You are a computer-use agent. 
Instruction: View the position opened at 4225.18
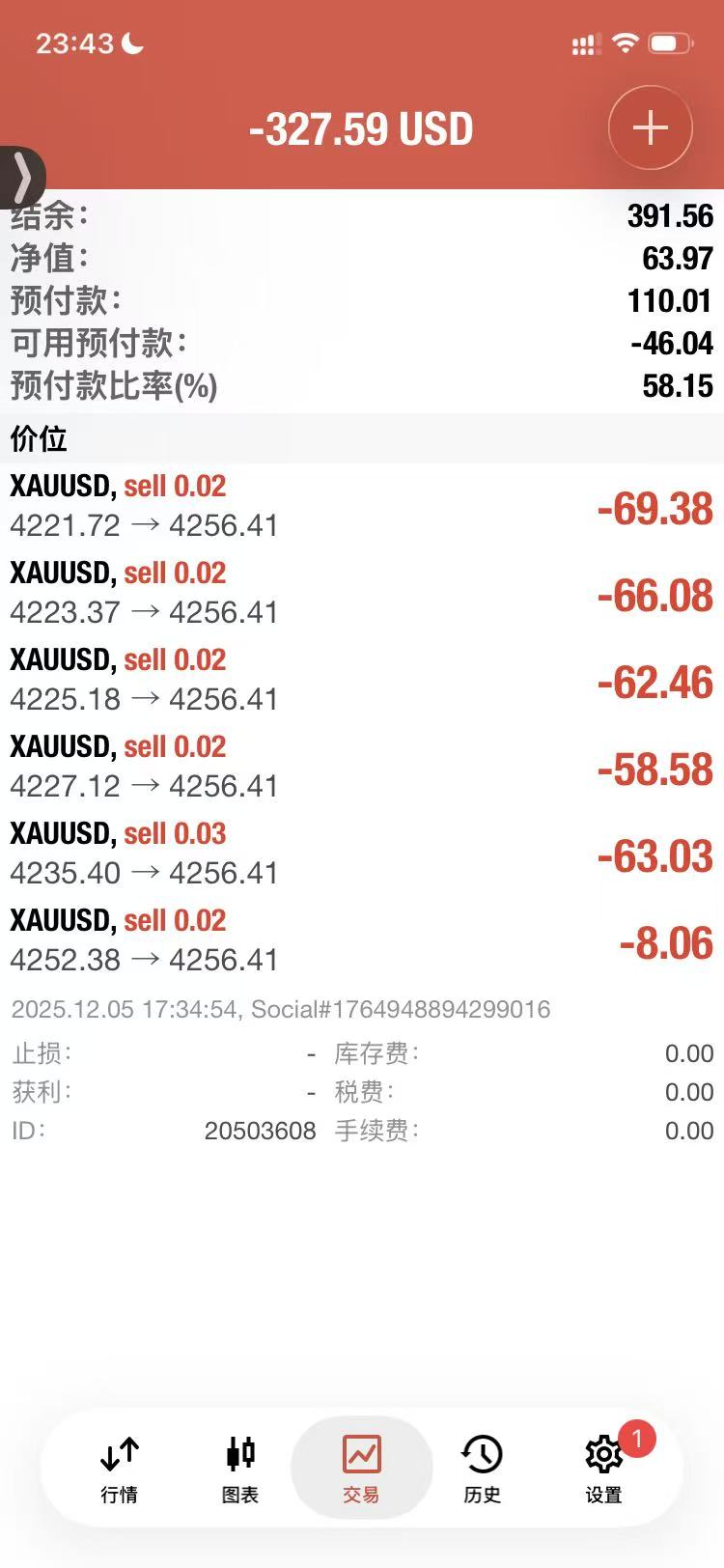[x=361, y=681]
